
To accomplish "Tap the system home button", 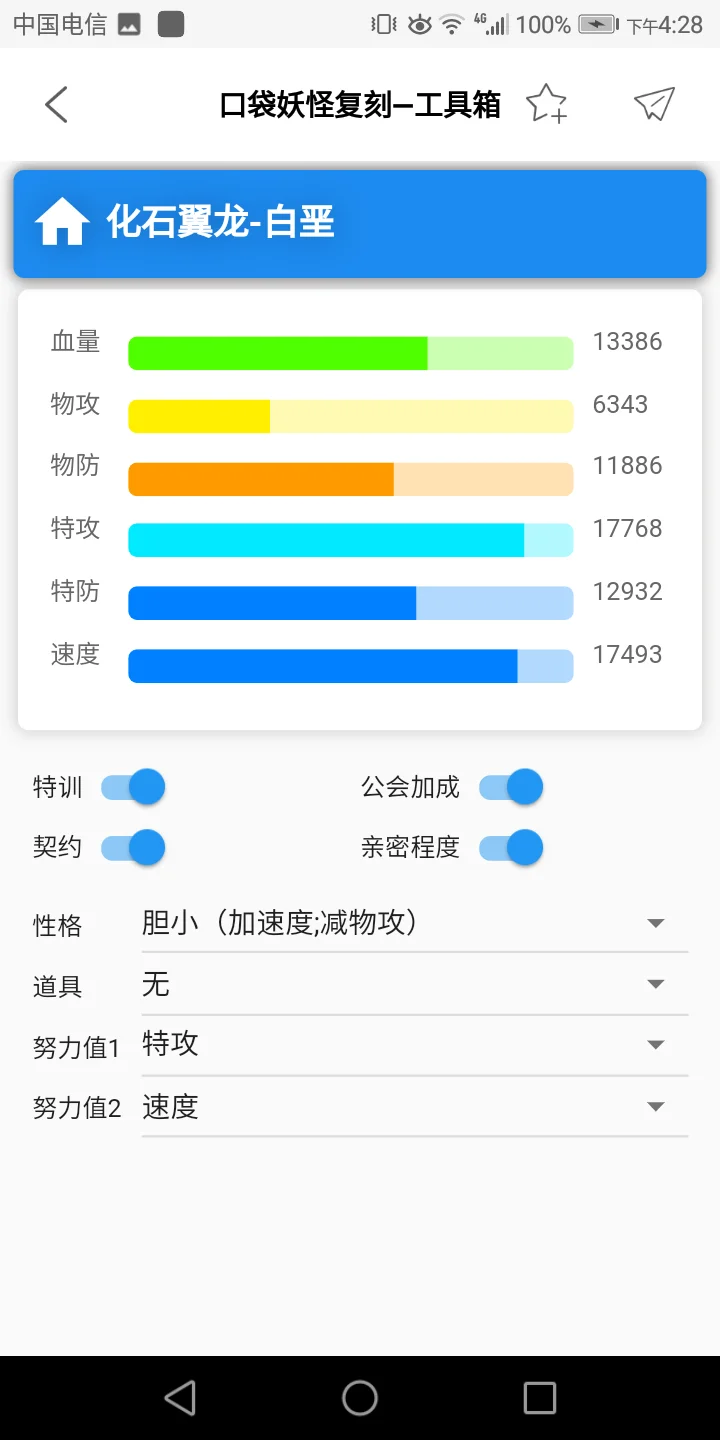I will coord(360,1398).
